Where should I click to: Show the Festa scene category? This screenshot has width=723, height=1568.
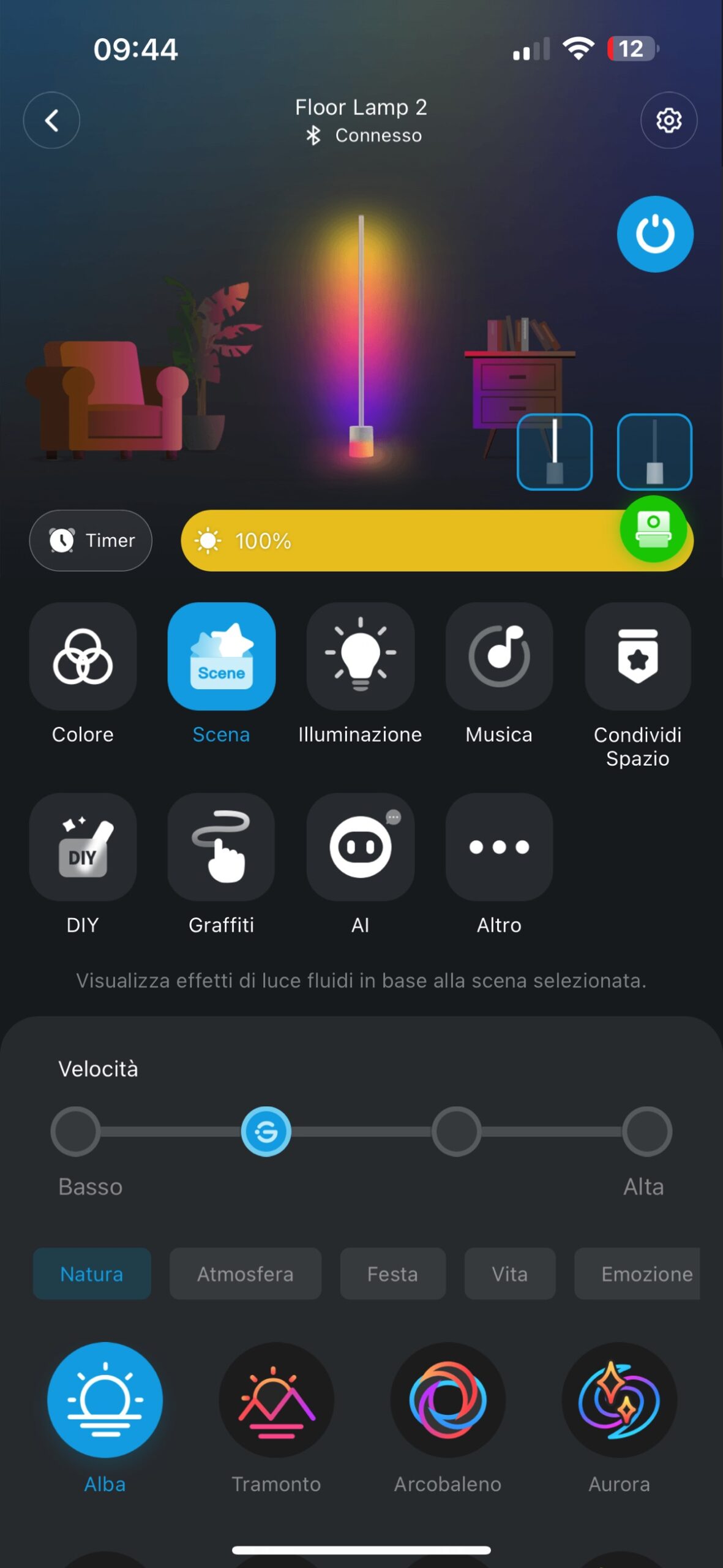tap(392, 1273)
